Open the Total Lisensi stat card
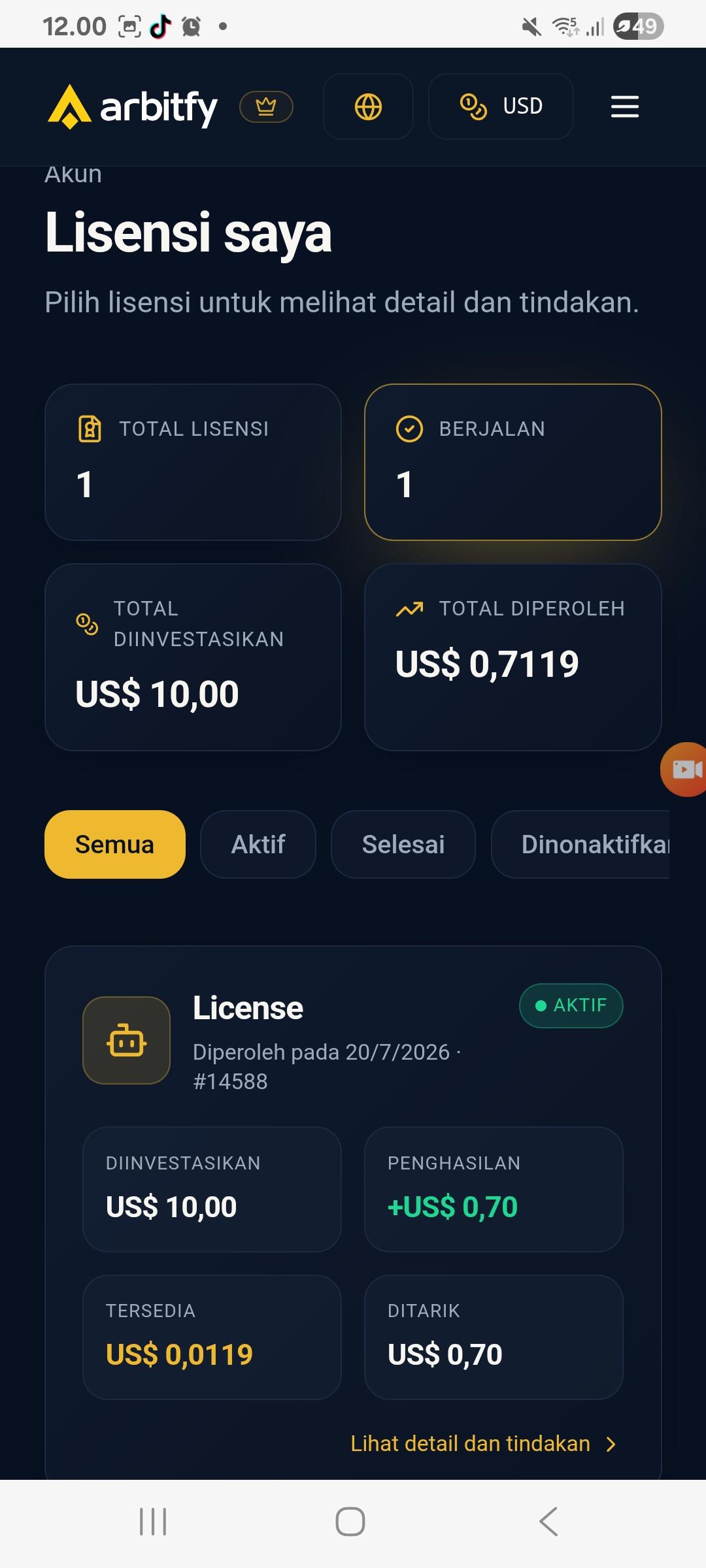The image size is (706, 1568). pyautogui.click(x=193, y=462)
